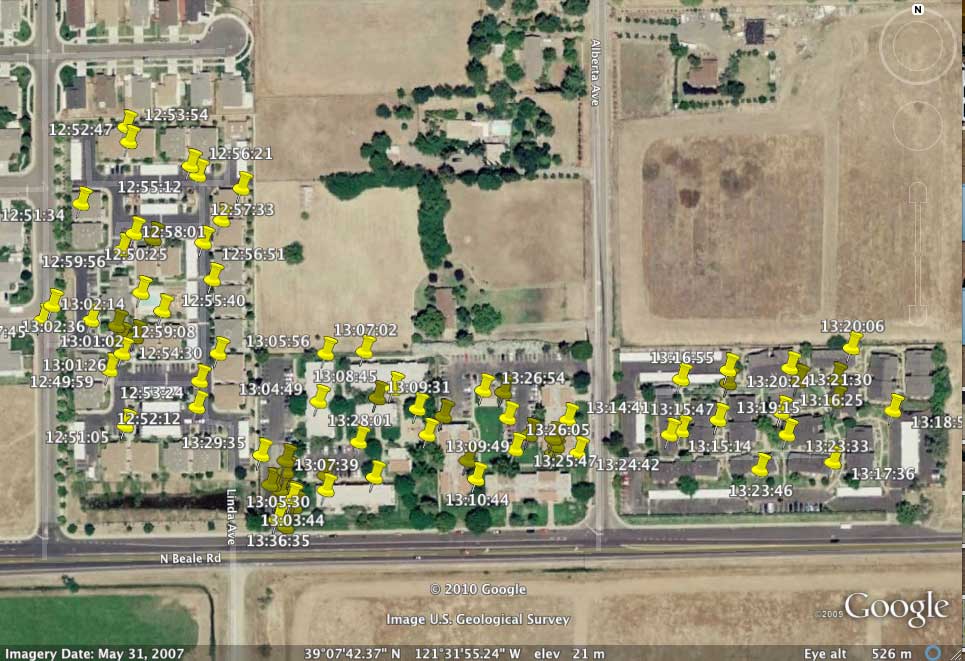Select the 12:51:34 pushpin

click(x=82, y=200)
